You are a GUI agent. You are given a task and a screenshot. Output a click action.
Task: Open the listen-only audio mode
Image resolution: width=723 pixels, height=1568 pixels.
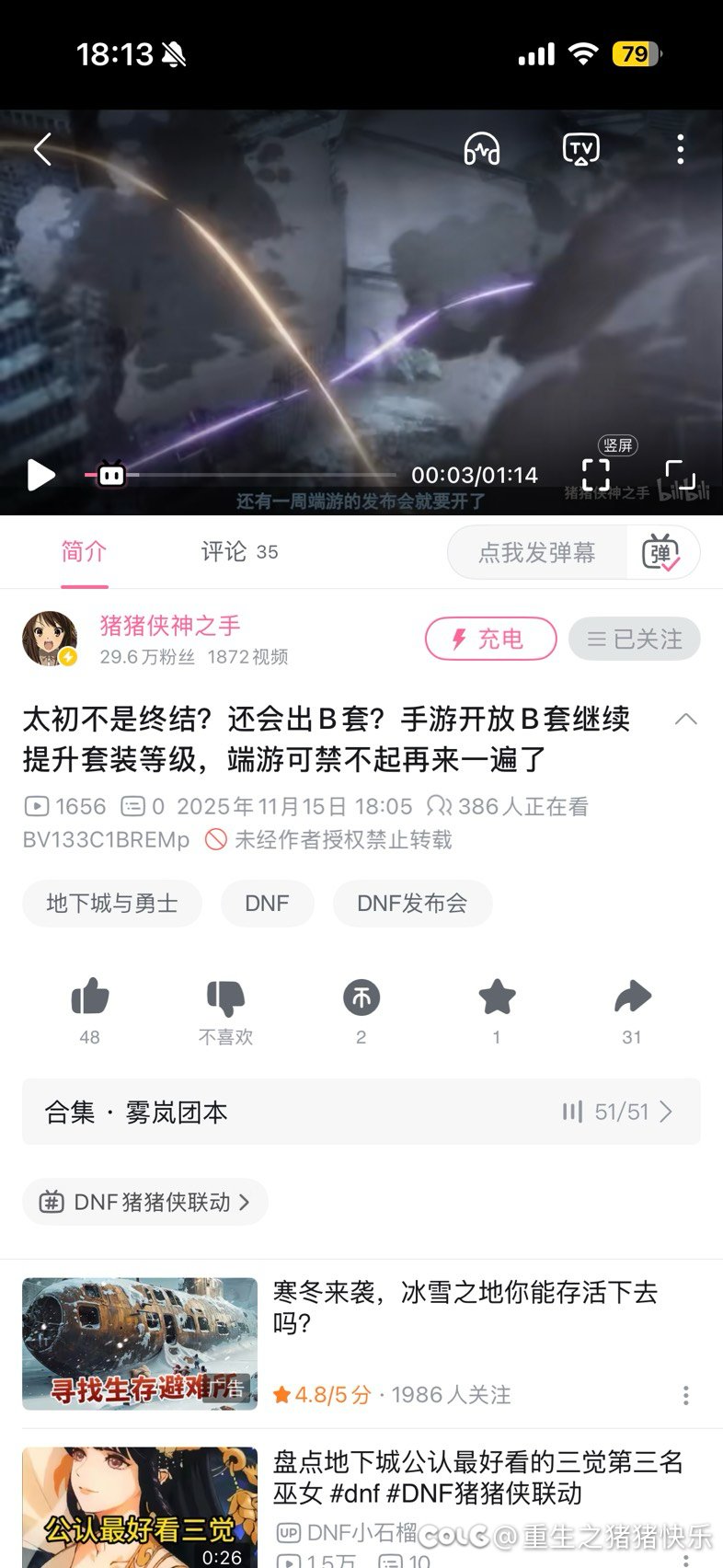(481, 147)
